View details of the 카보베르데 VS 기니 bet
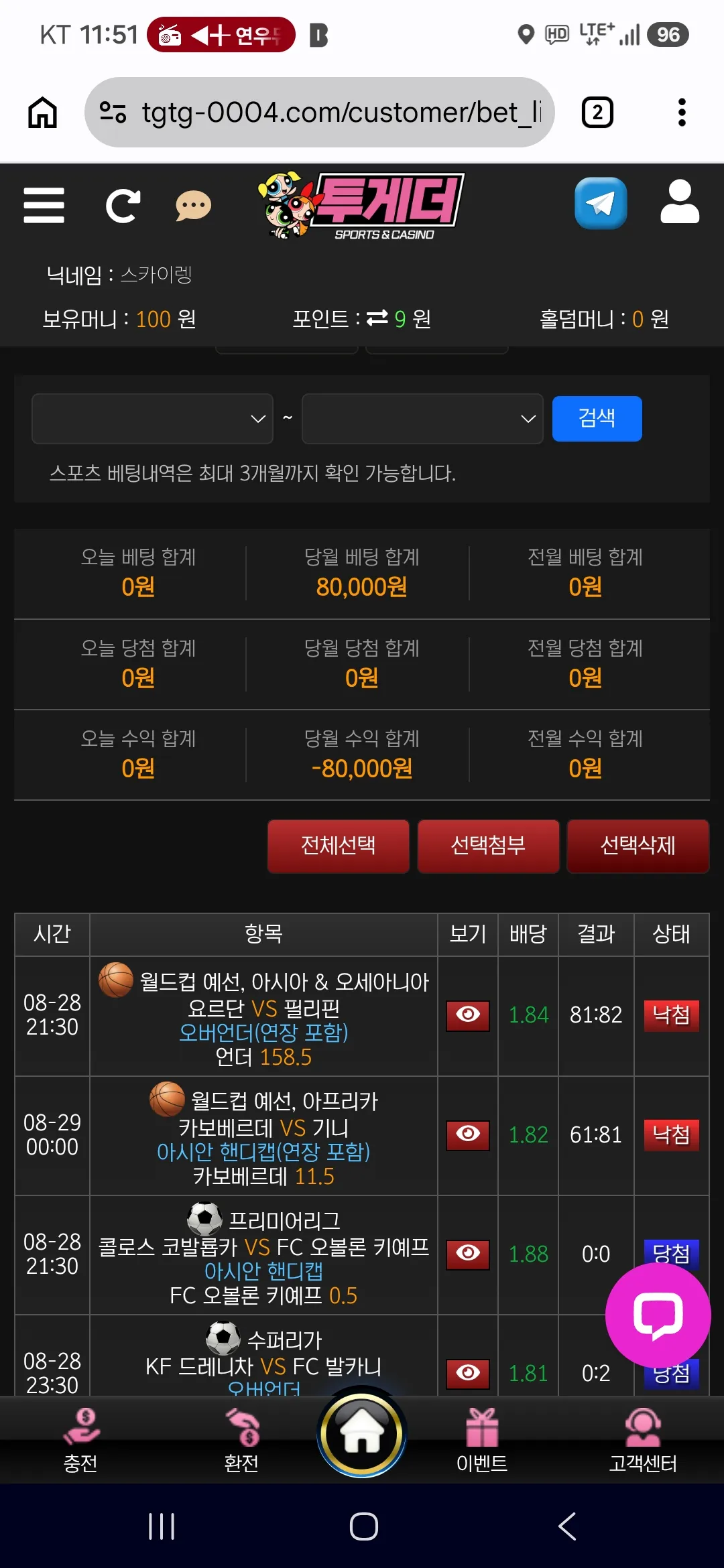Viewport: 724px width, 1568px height. (x=468, y=1134)
